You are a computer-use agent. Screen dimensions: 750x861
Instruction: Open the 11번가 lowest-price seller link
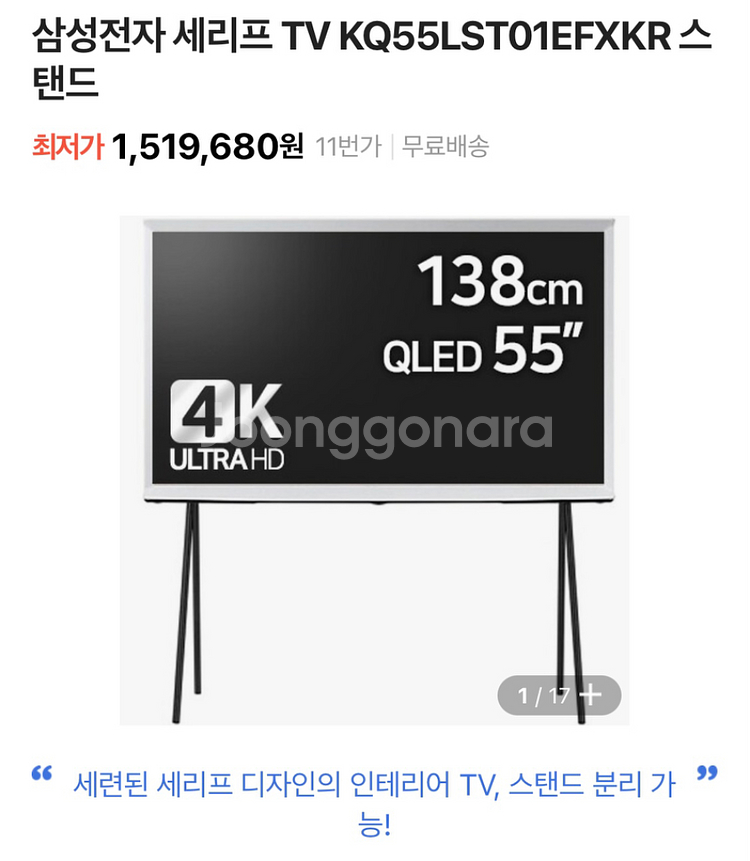(x=347, y=147)
